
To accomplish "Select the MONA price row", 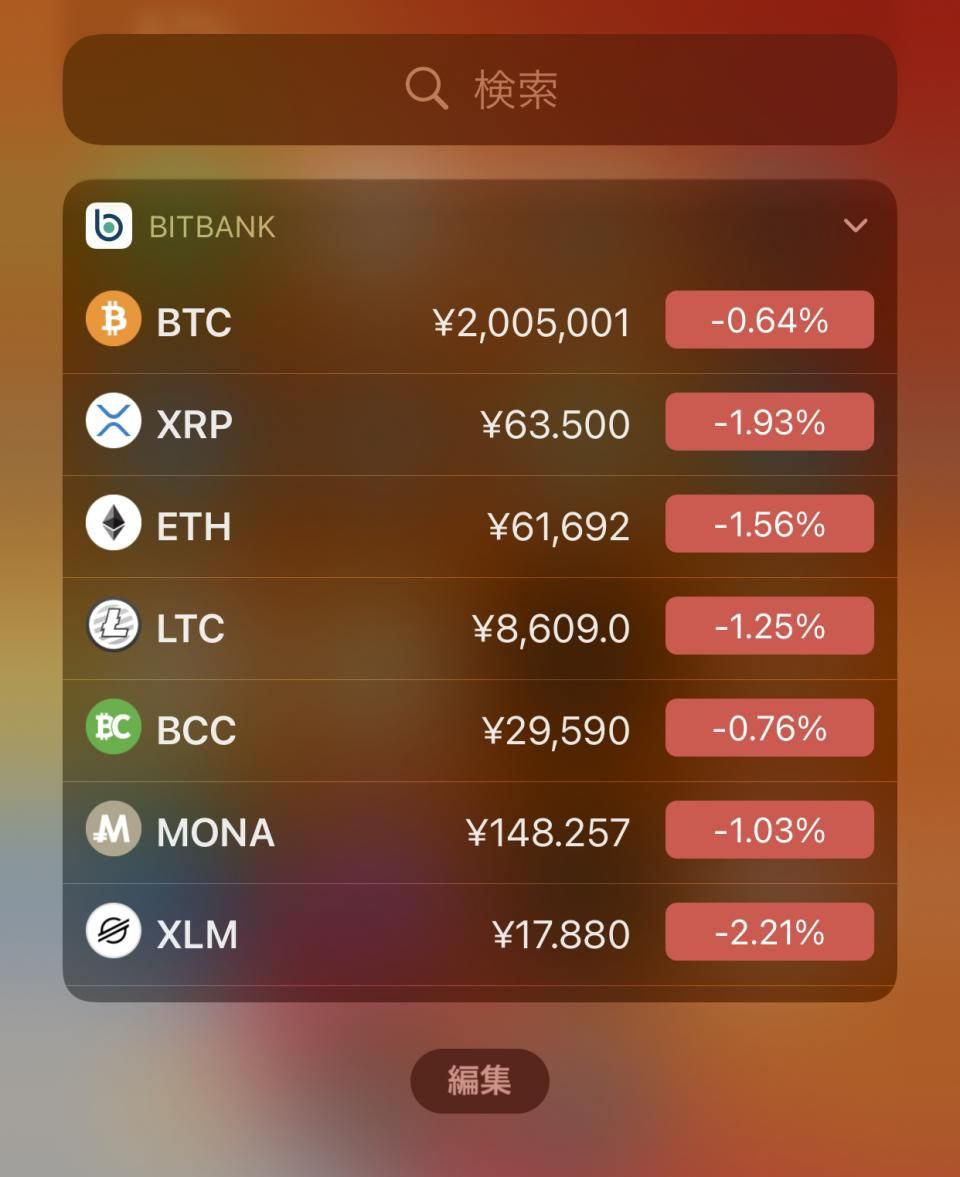I will tap(480, 832).
